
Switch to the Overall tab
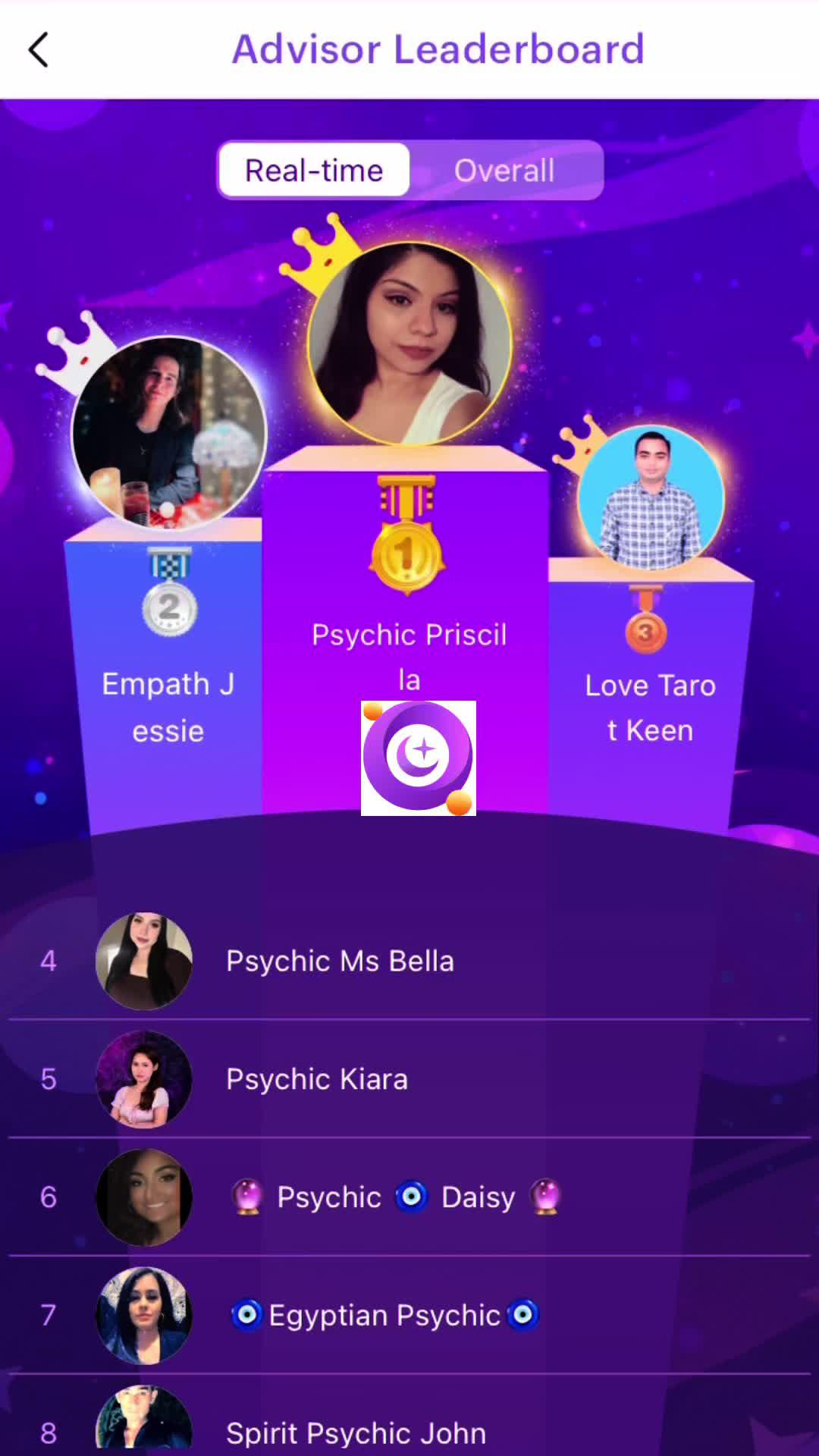pyautogui.click(x=504, y=171)
